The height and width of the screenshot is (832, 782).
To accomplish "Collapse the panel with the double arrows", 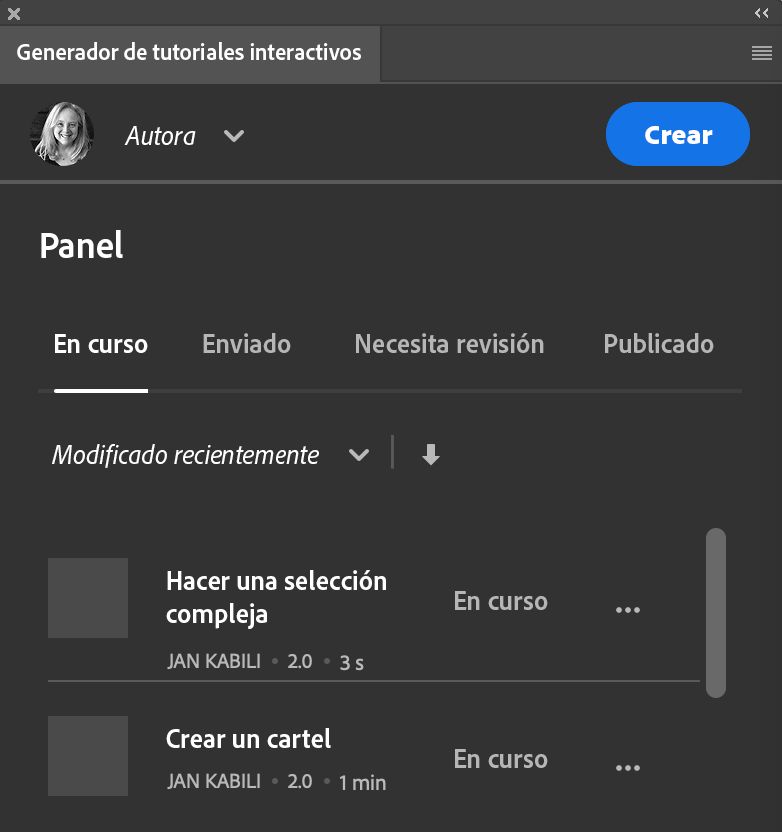I will pyautogui.click(x=762, y=13).
